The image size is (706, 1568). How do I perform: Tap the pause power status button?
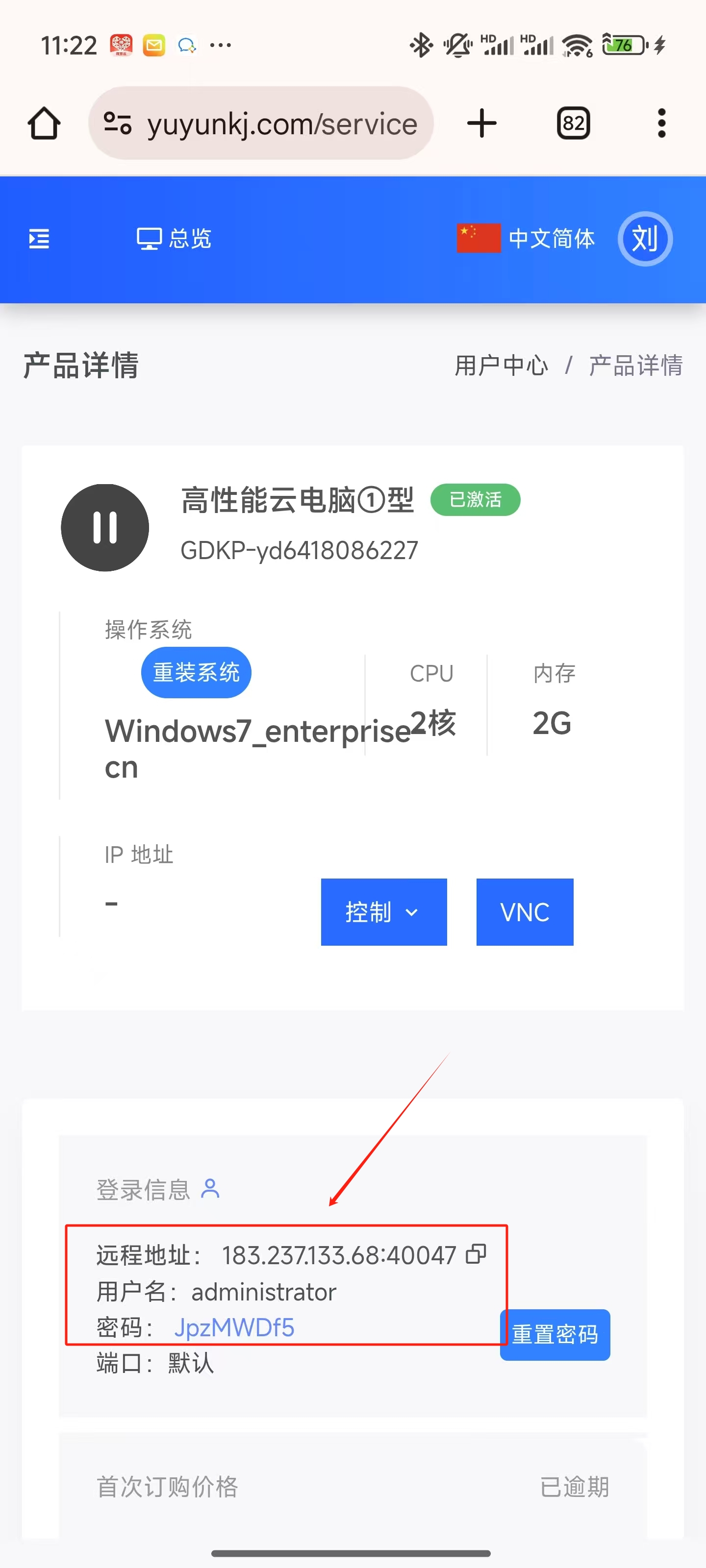105,527
